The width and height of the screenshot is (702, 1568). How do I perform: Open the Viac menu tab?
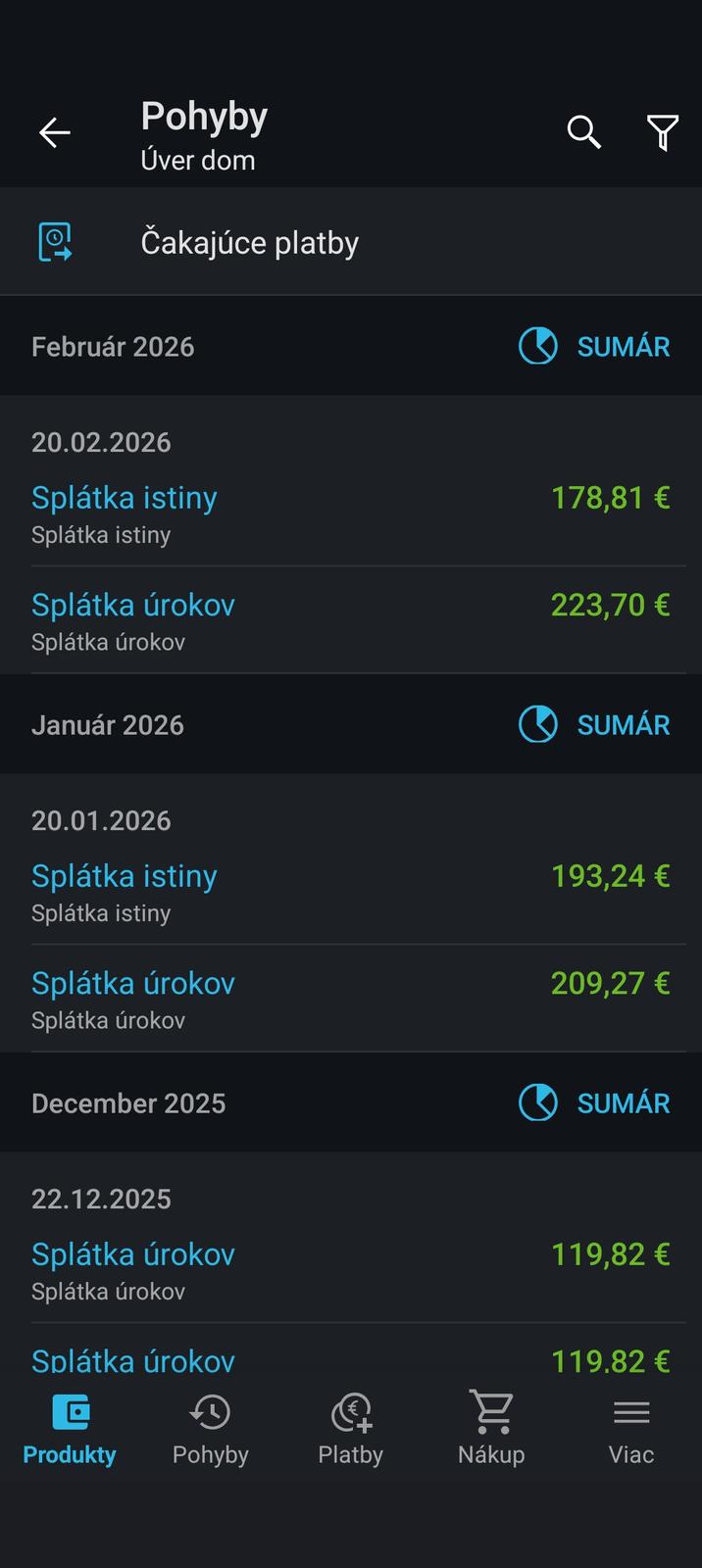click(631, 1430)
